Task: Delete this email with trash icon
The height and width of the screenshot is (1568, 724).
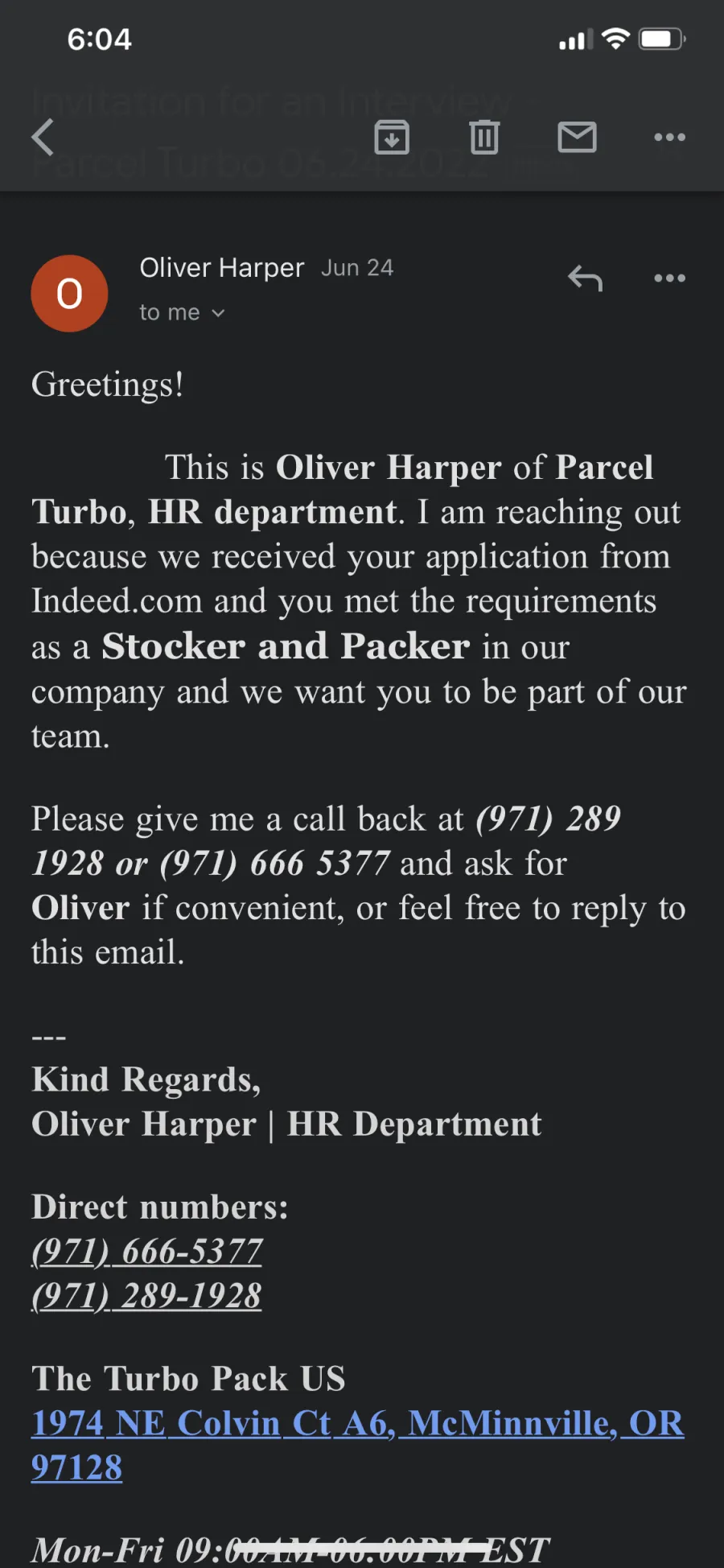Action: tap(484, 137)
